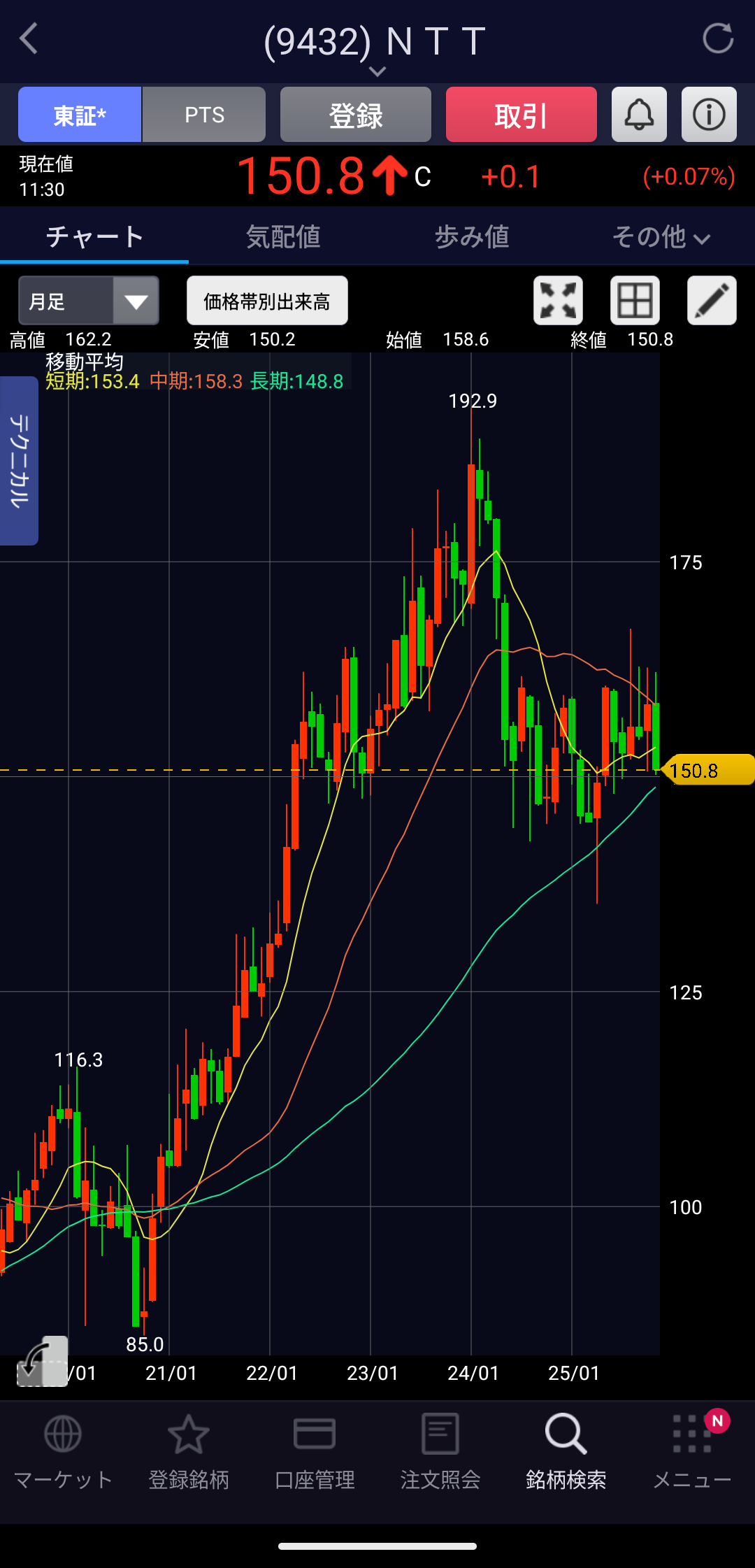The width and height of the screenshot is (755, 1568).
Task: Open the 取引 trade button
Action: click(521, 115)
